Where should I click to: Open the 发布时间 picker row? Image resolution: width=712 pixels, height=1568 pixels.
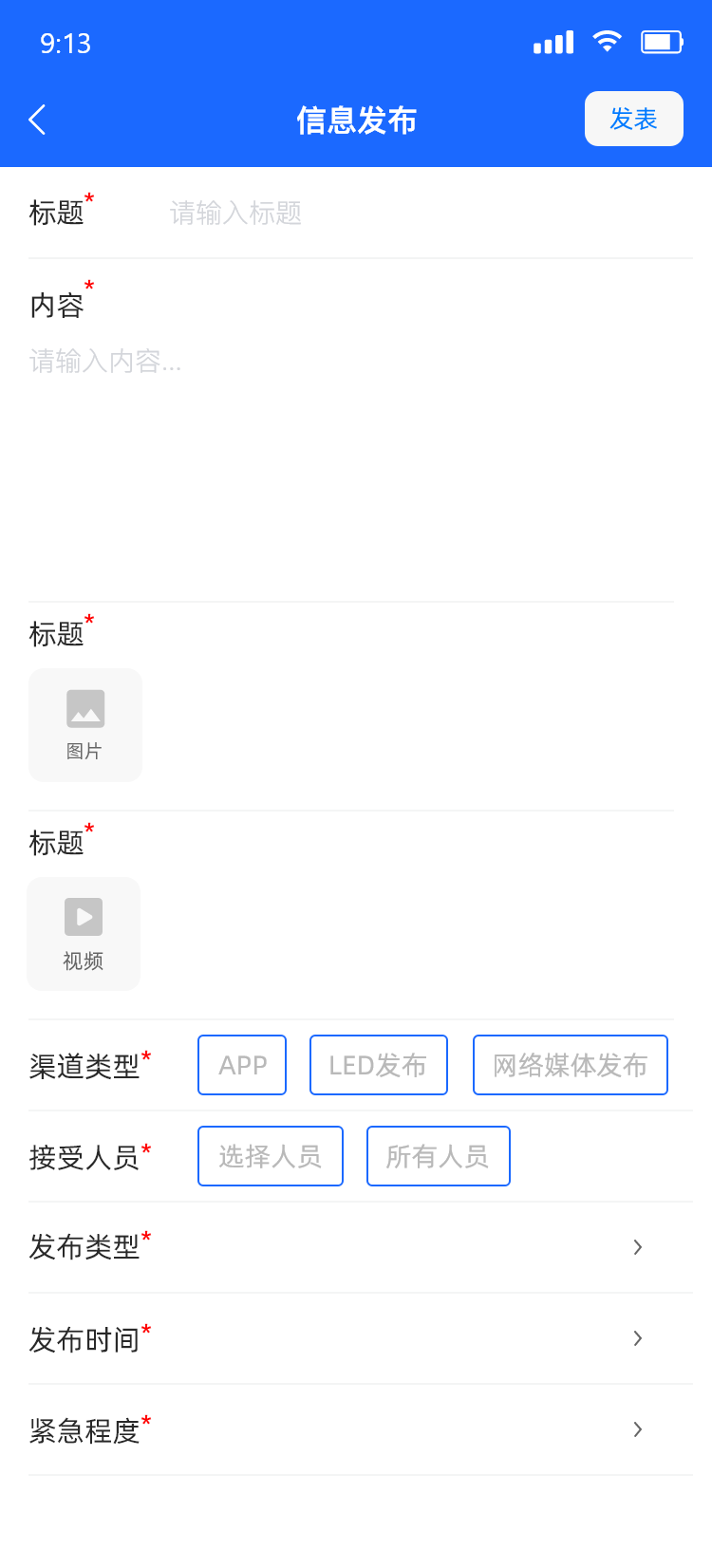pos(361,1338)
